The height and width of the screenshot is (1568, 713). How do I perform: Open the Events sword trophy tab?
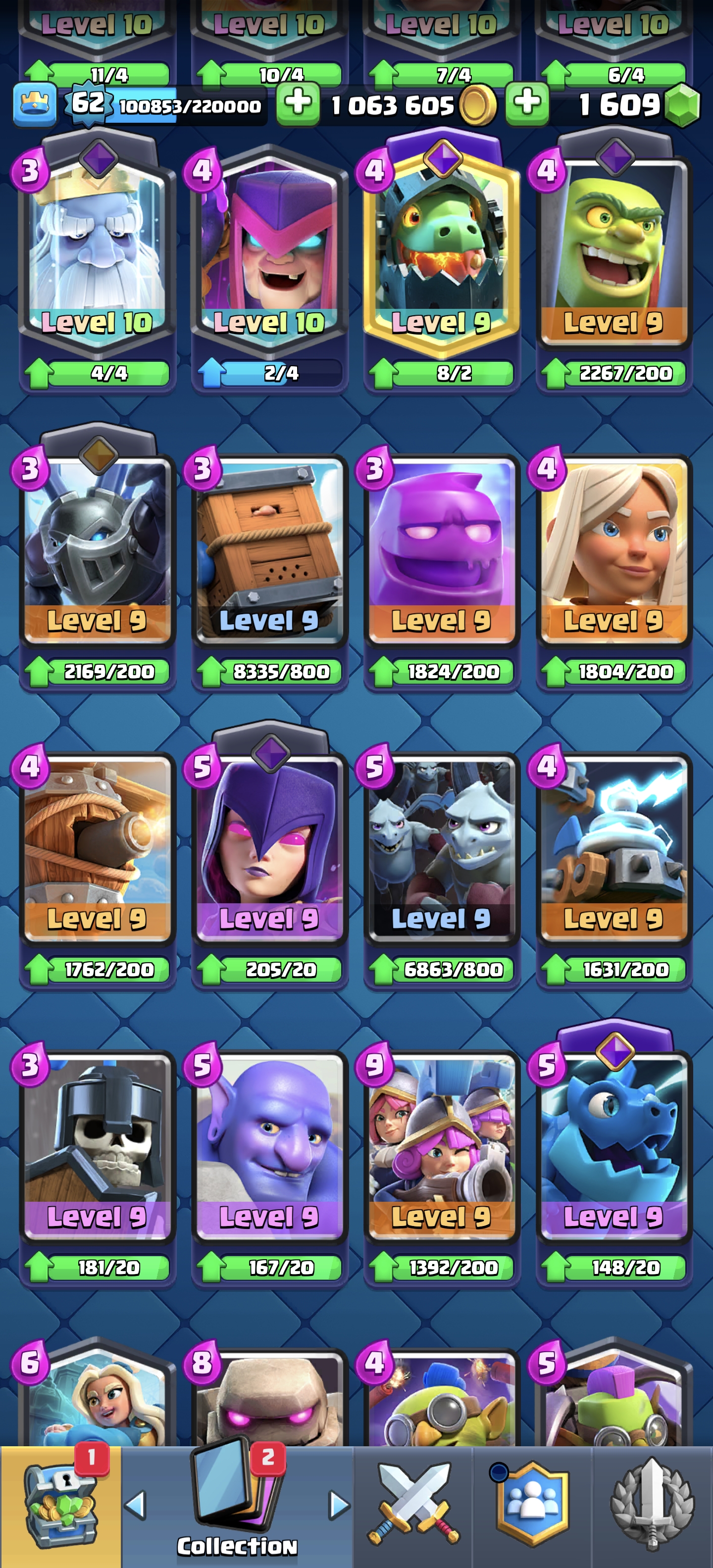click(652, 1505)
